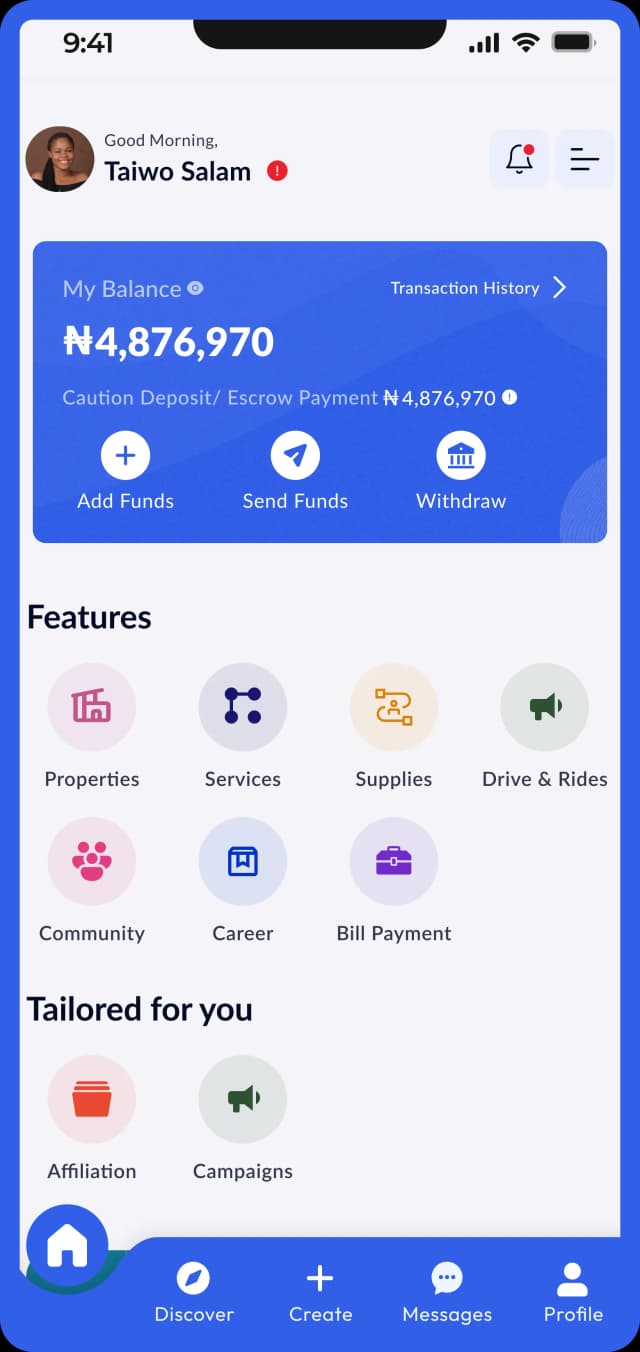Open the Community feature
This screenshot has height=1352, width=640.
92,861
